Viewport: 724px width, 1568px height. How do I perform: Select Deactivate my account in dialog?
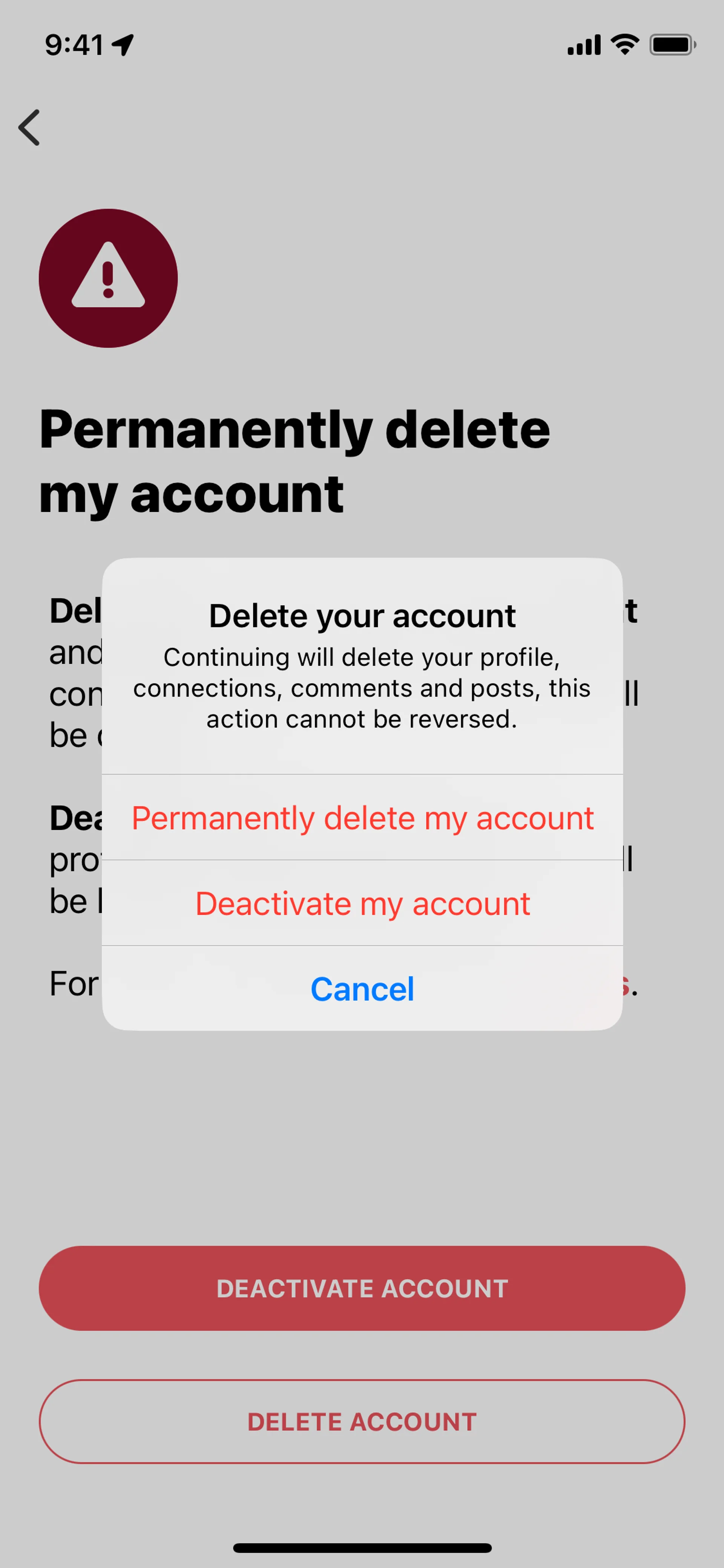click(362, 903)
